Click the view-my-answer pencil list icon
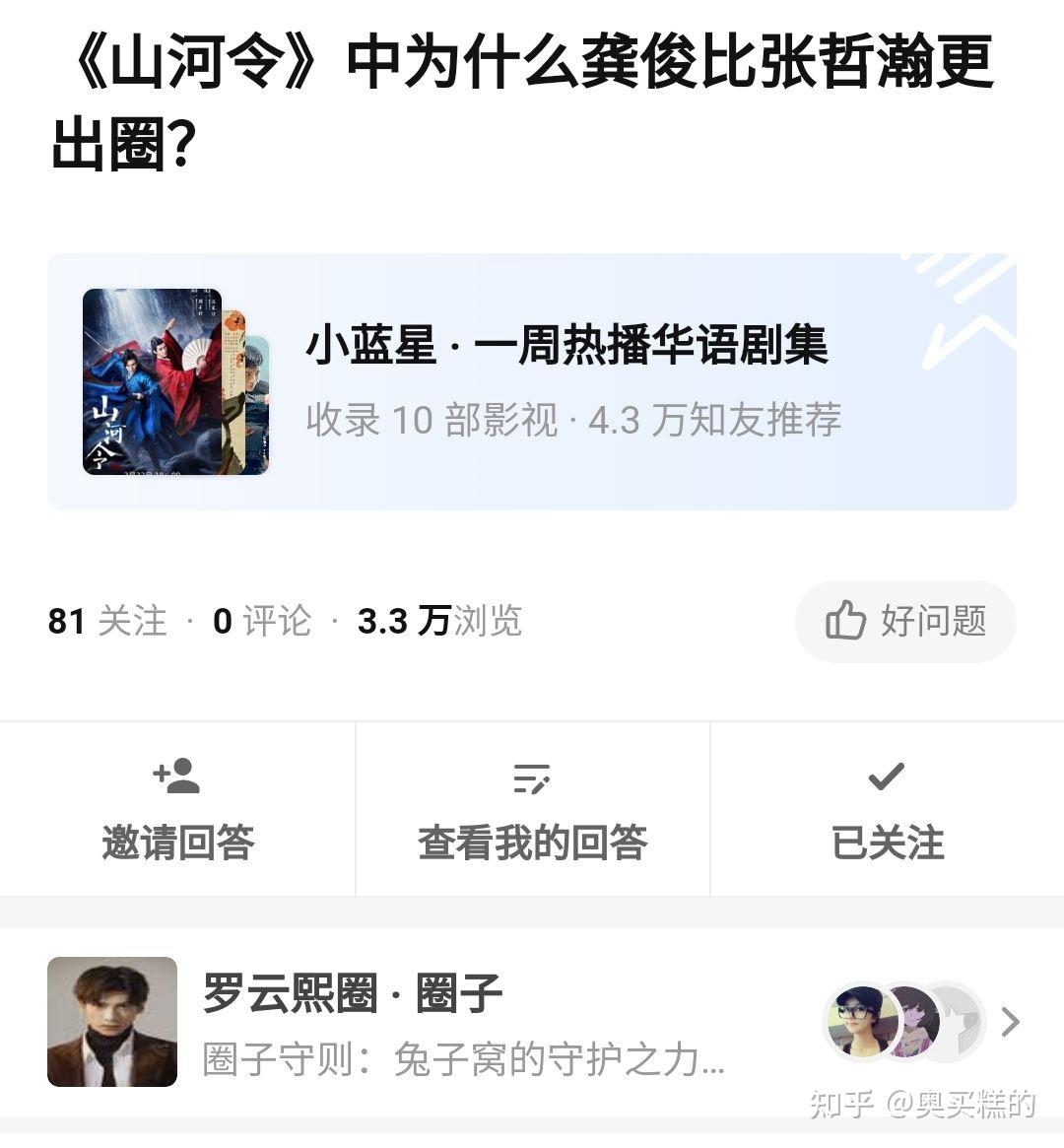The image size is (1064, 1148). 532,777
